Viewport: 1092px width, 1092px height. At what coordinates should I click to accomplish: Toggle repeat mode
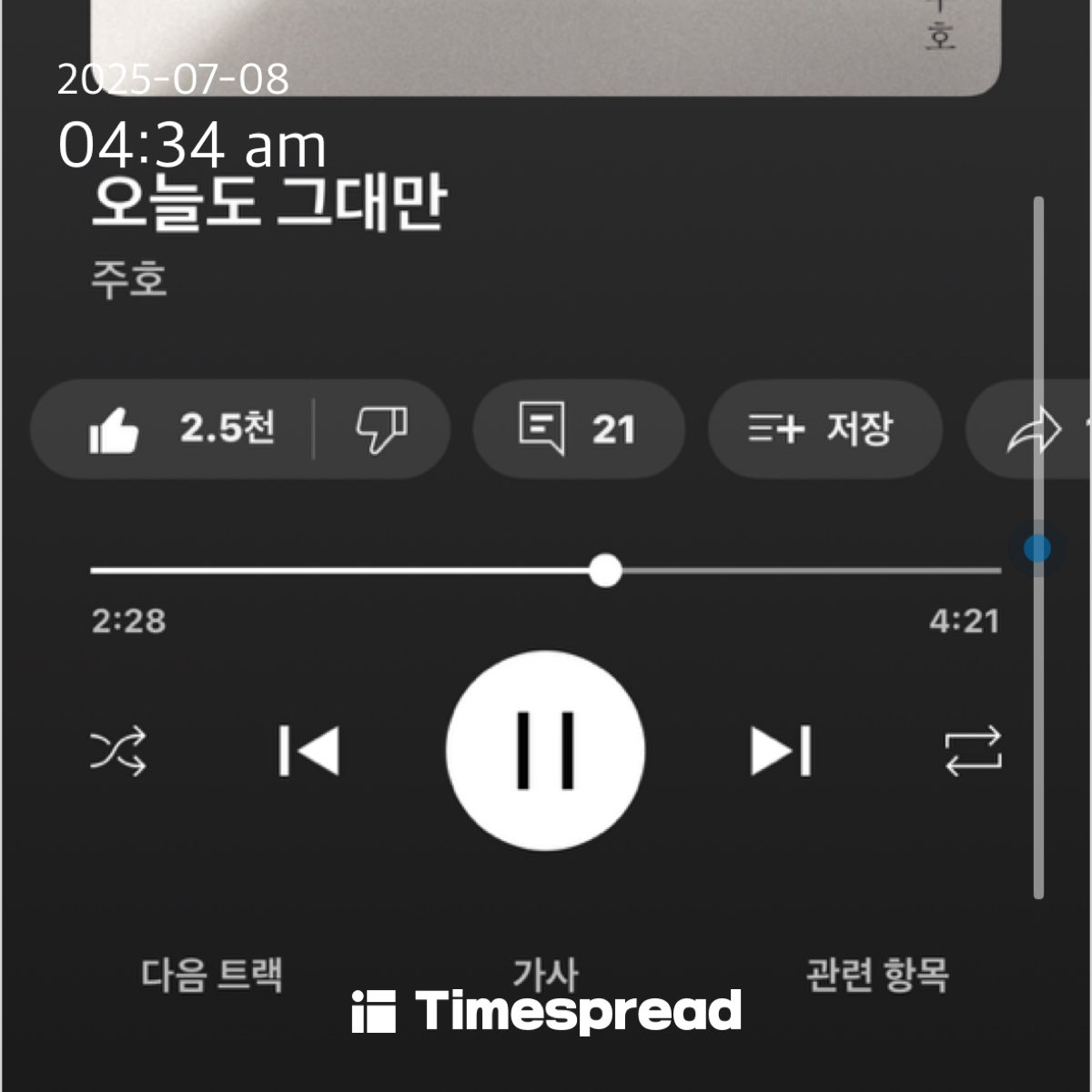point(973,752)
